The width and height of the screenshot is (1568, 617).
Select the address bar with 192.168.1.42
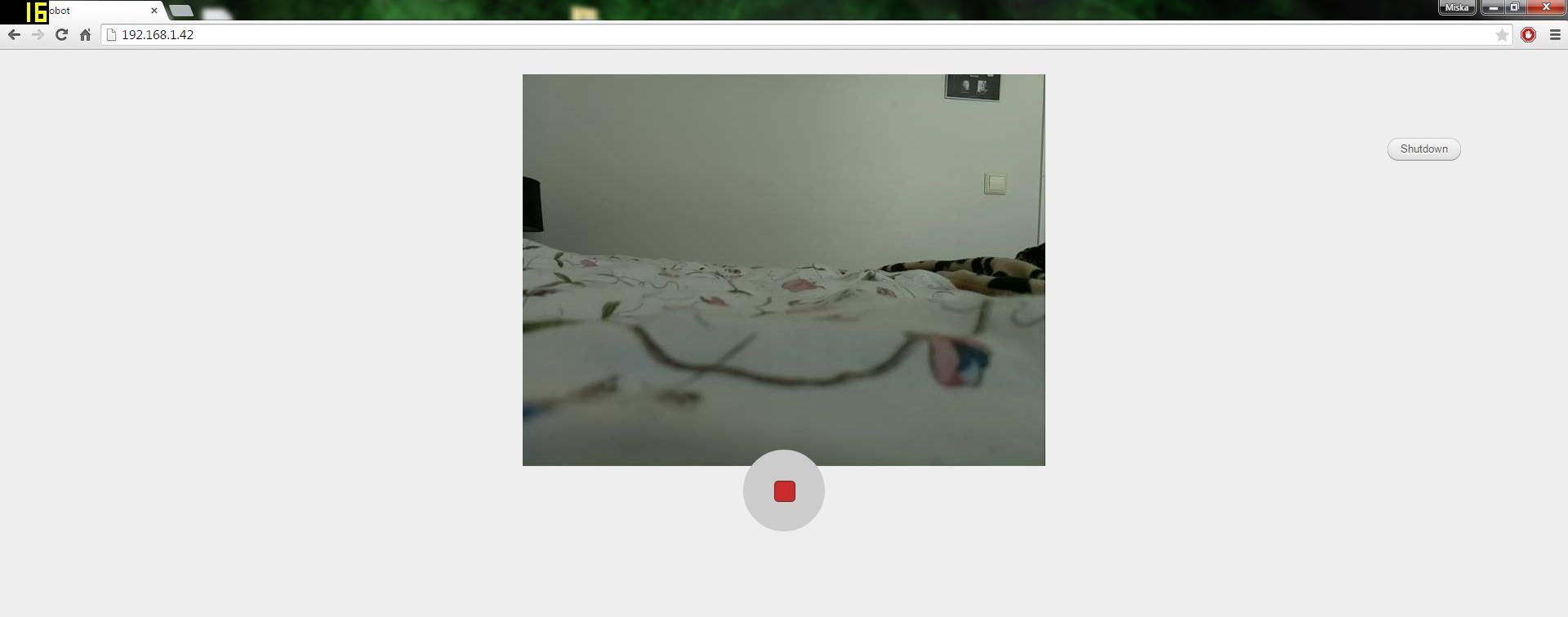coord(800,35)
